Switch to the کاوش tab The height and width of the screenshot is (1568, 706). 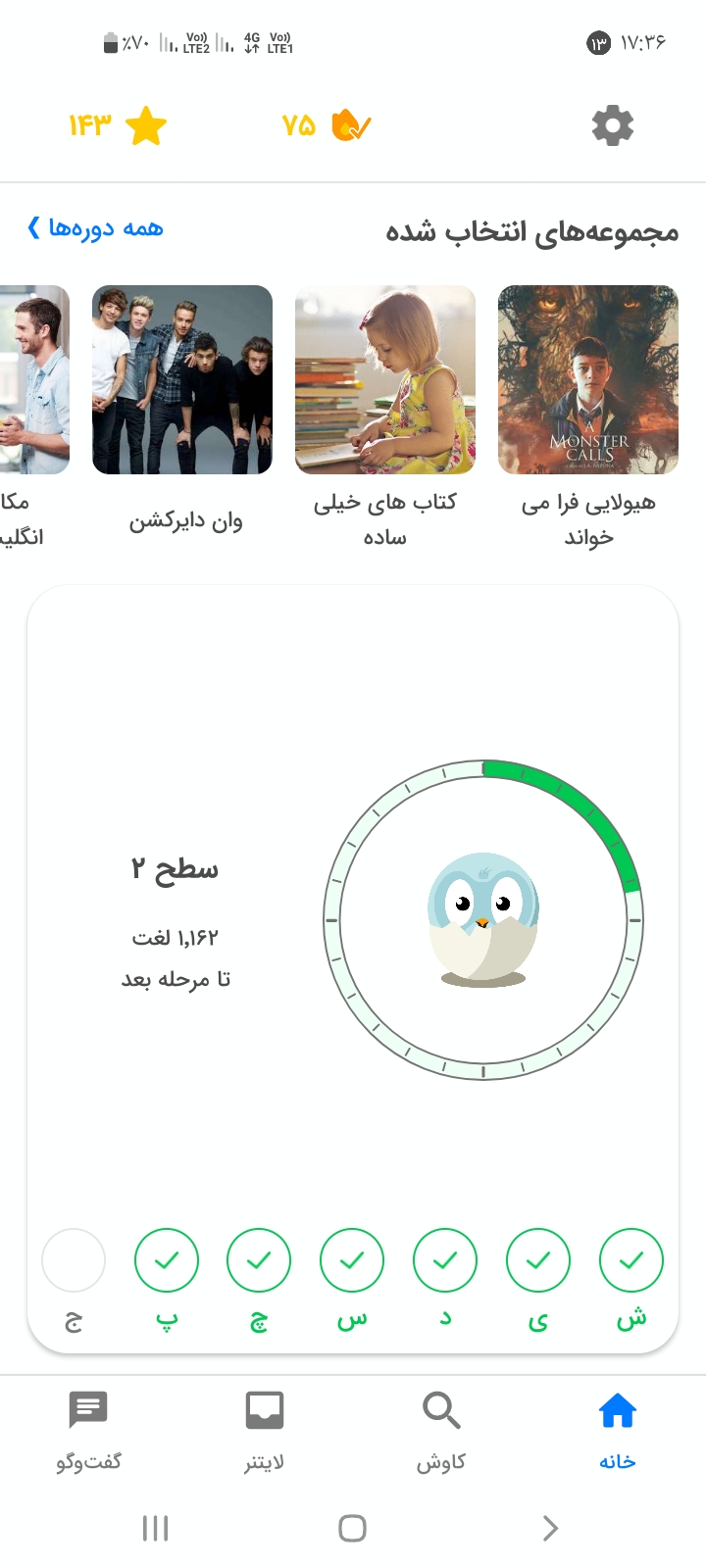click(441, 1432)
